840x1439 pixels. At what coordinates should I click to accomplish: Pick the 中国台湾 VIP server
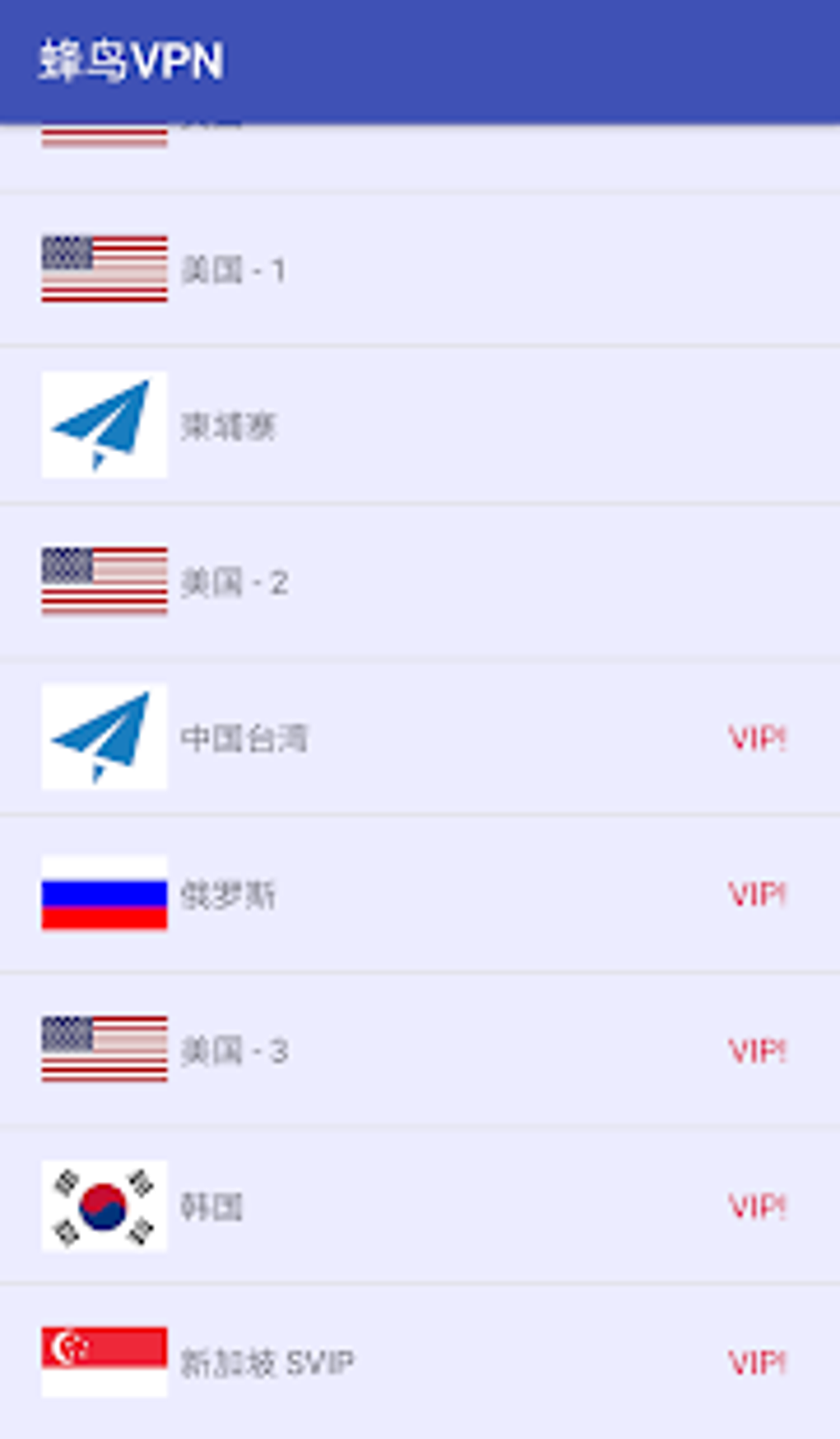420,737
